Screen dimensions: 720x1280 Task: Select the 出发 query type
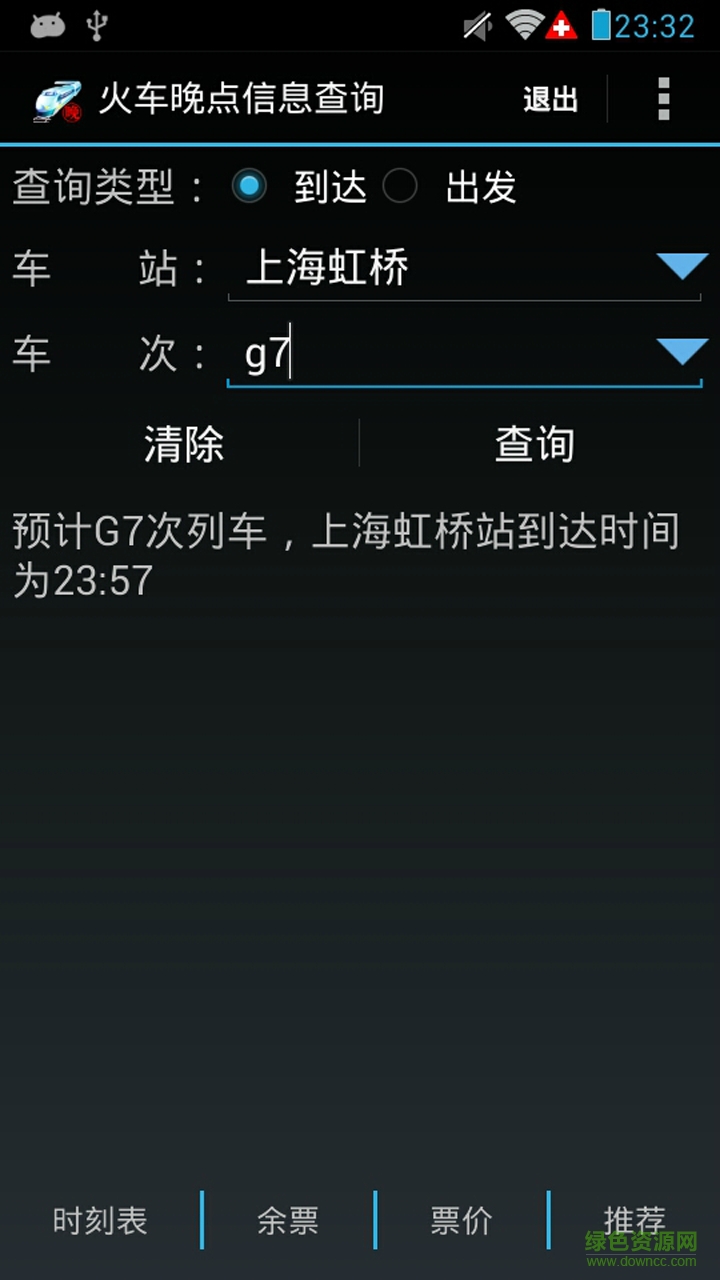point(400,186)
